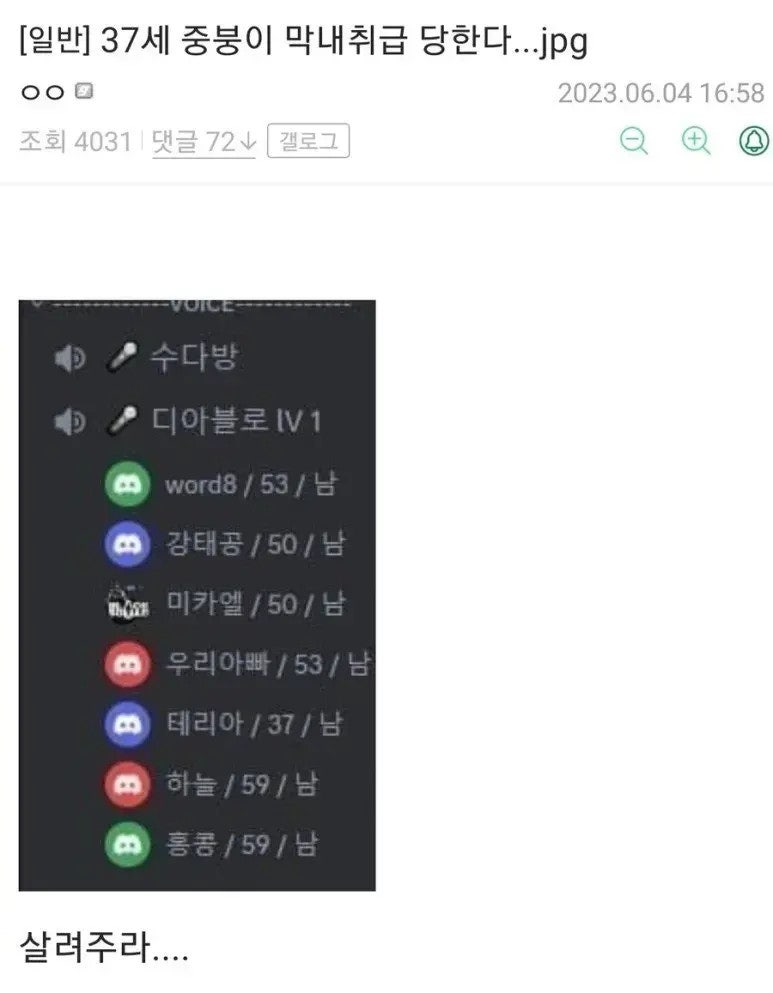The width and height of the screenshot is (773, 993).
Task: Open the author's 갤로그 page
Action: pos(308,142)
